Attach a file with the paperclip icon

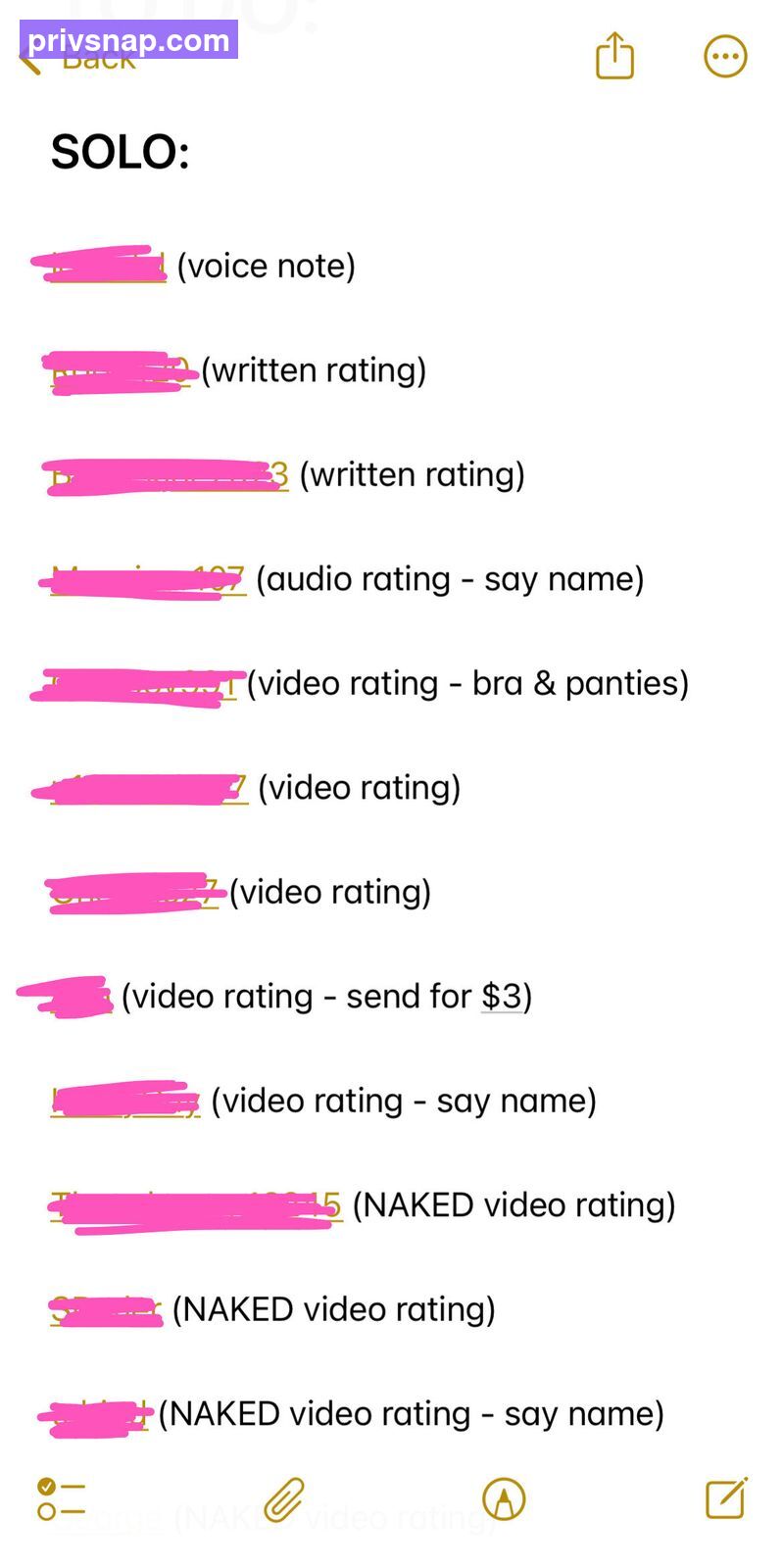pyautogui.click(x=284, y=1498)
